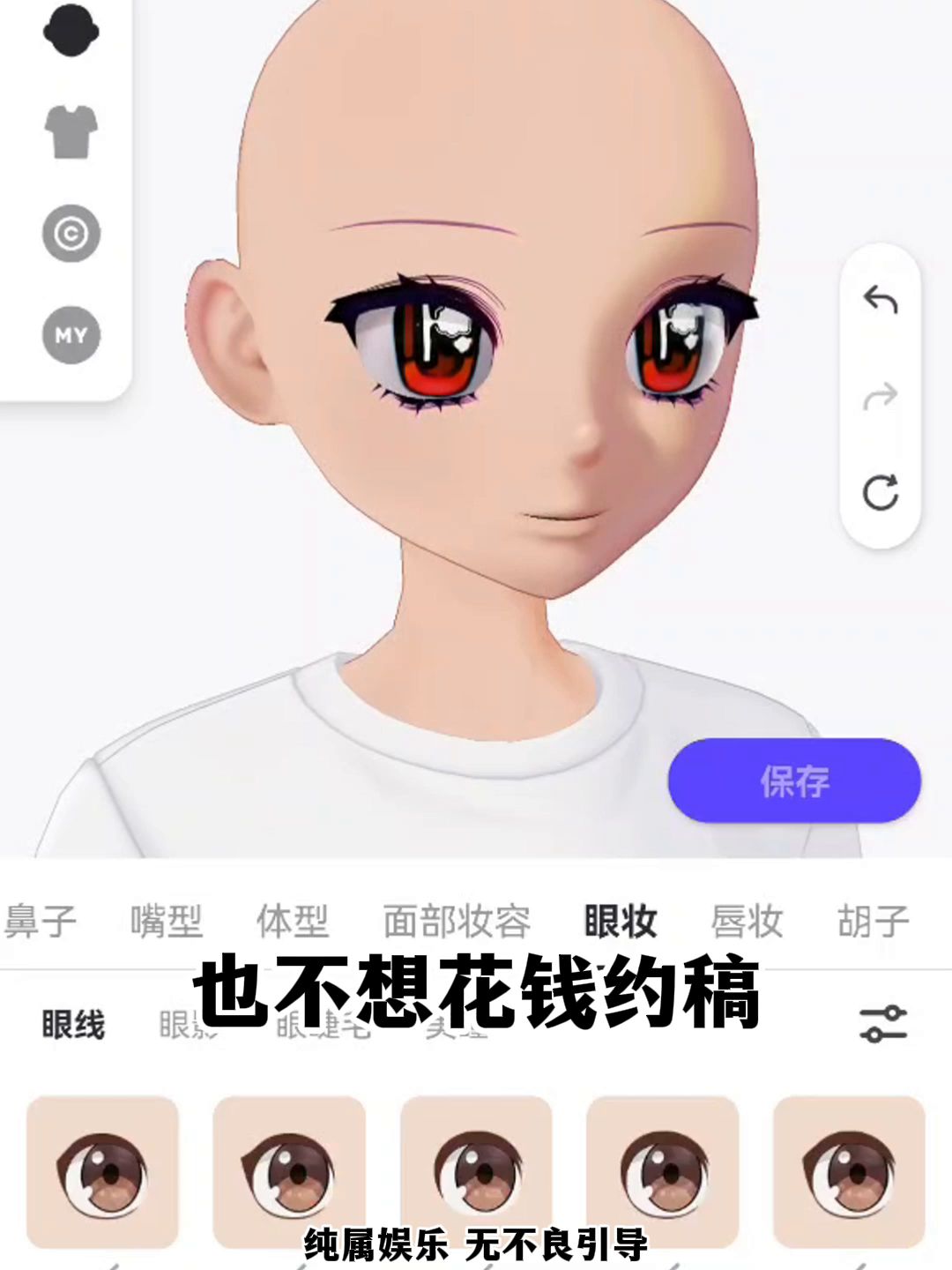Choose the last eyeliner style thumbnail
This screenshot has height=1270, width=952.
[x=849, y=1172]
